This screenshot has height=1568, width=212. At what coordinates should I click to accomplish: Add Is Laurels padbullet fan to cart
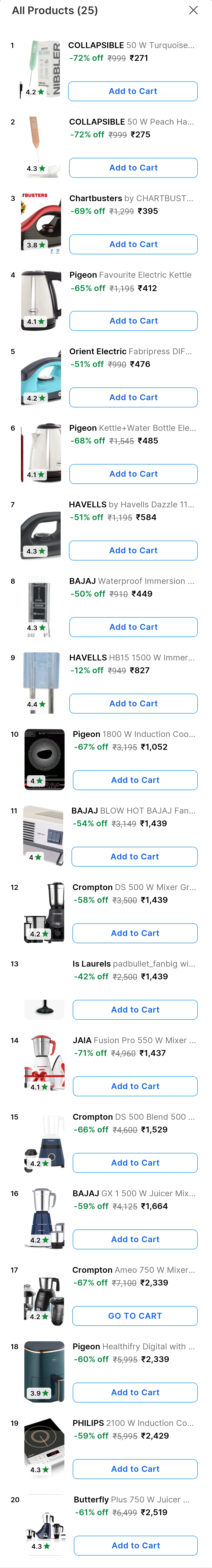(x=135, y=1010)
